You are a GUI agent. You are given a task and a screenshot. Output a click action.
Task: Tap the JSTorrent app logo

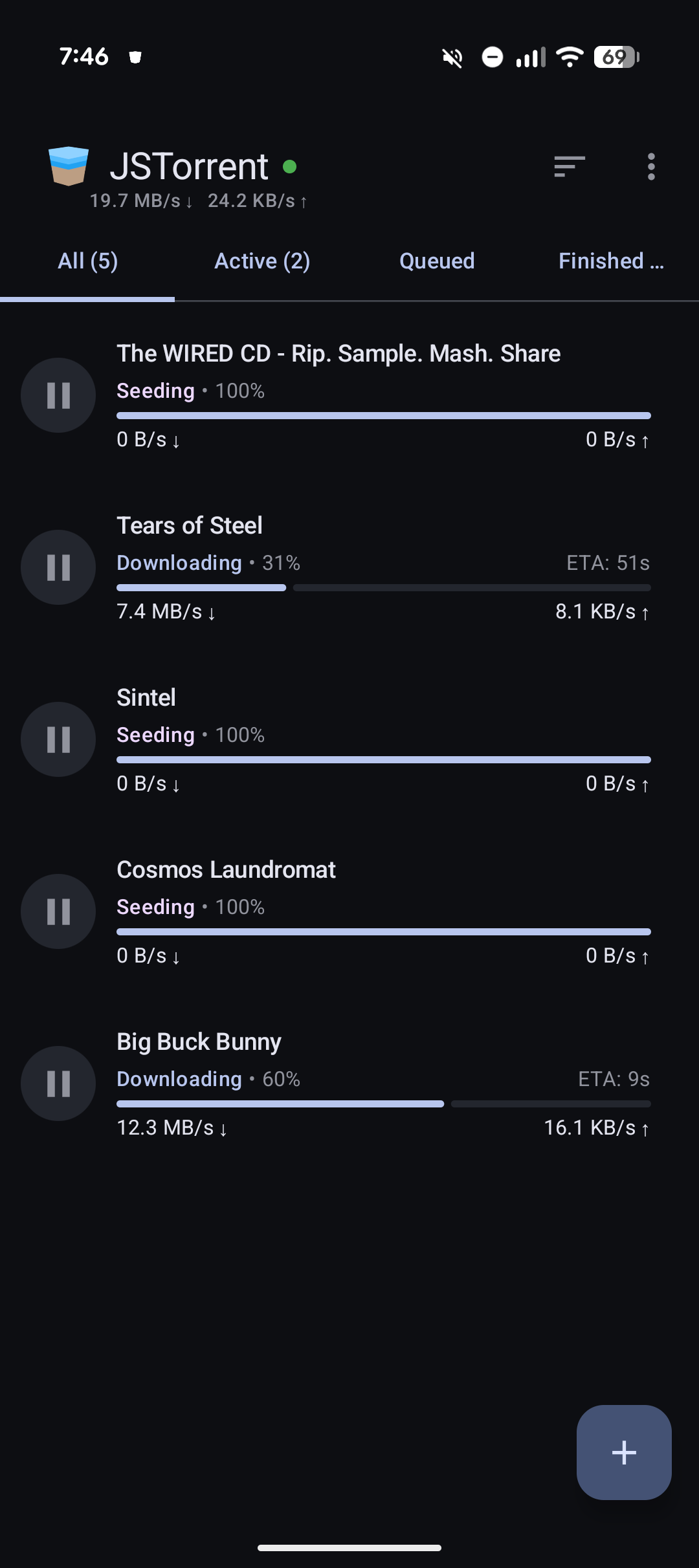tap(68, 166)
